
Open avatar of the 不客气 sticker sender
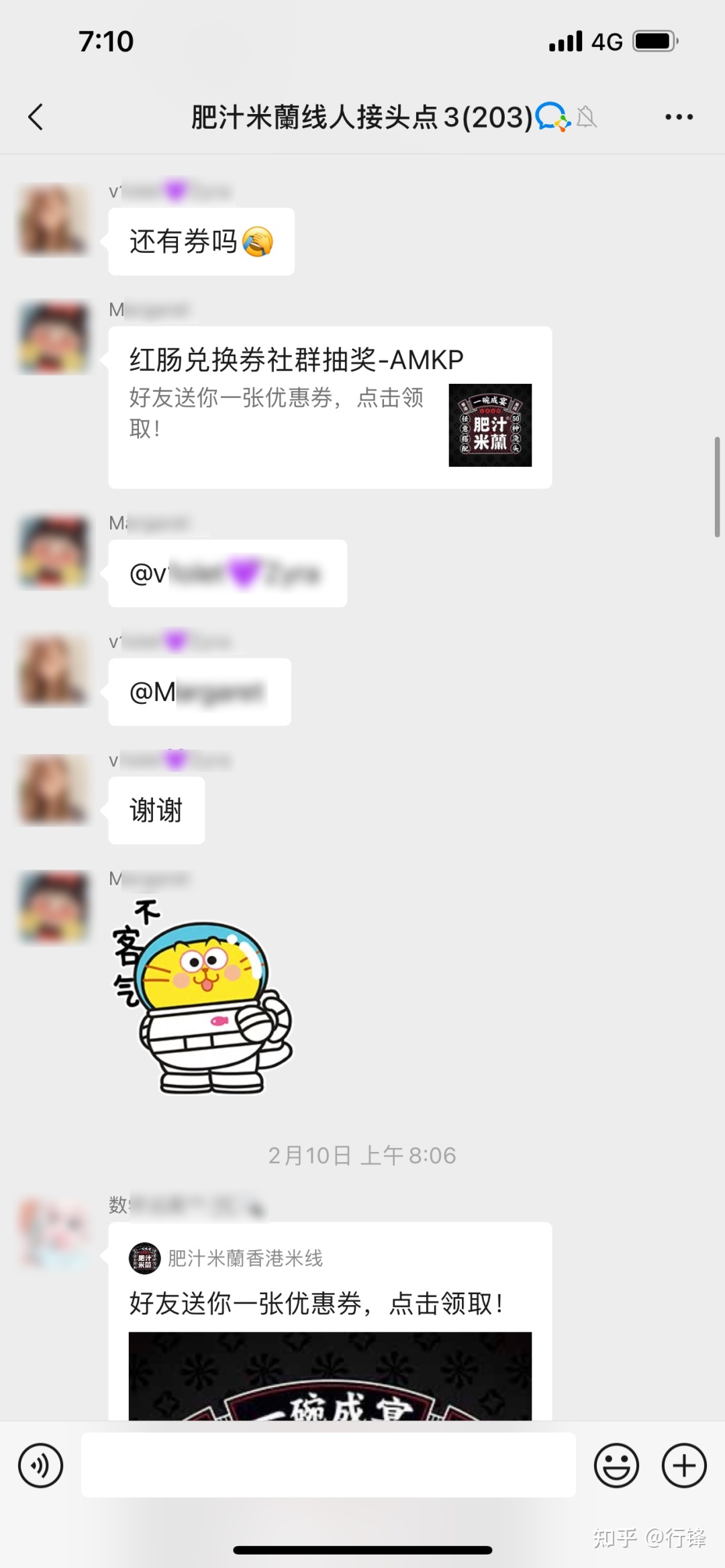coord(54,907)
